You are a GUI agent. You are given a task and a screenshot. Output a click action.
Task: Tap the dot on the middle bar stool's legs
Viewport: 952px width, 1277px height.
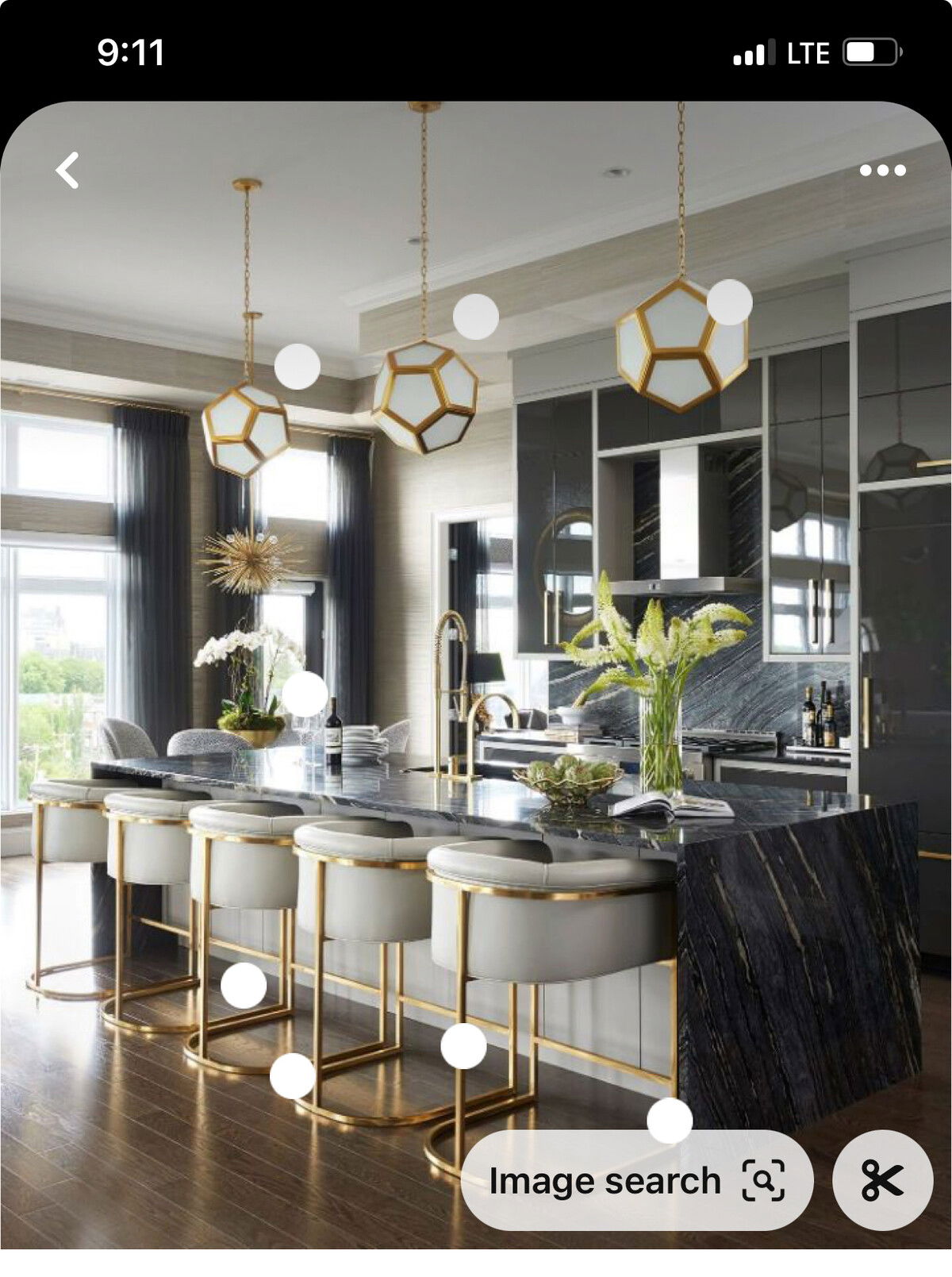(244, 986)
